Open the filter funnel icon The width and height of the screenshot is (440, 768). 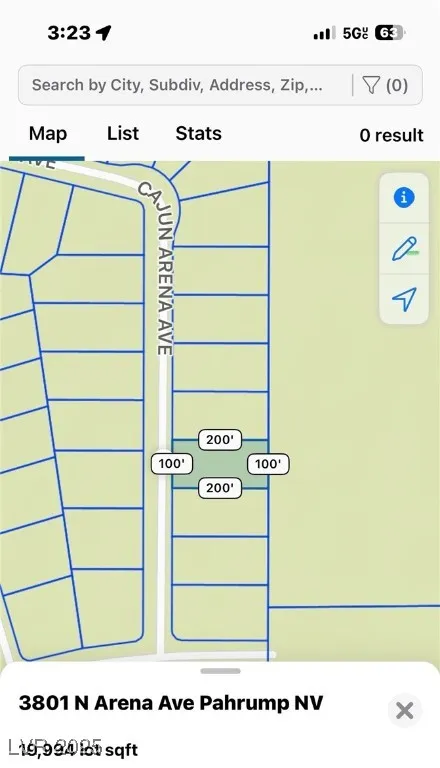click(x=371, y=85)
